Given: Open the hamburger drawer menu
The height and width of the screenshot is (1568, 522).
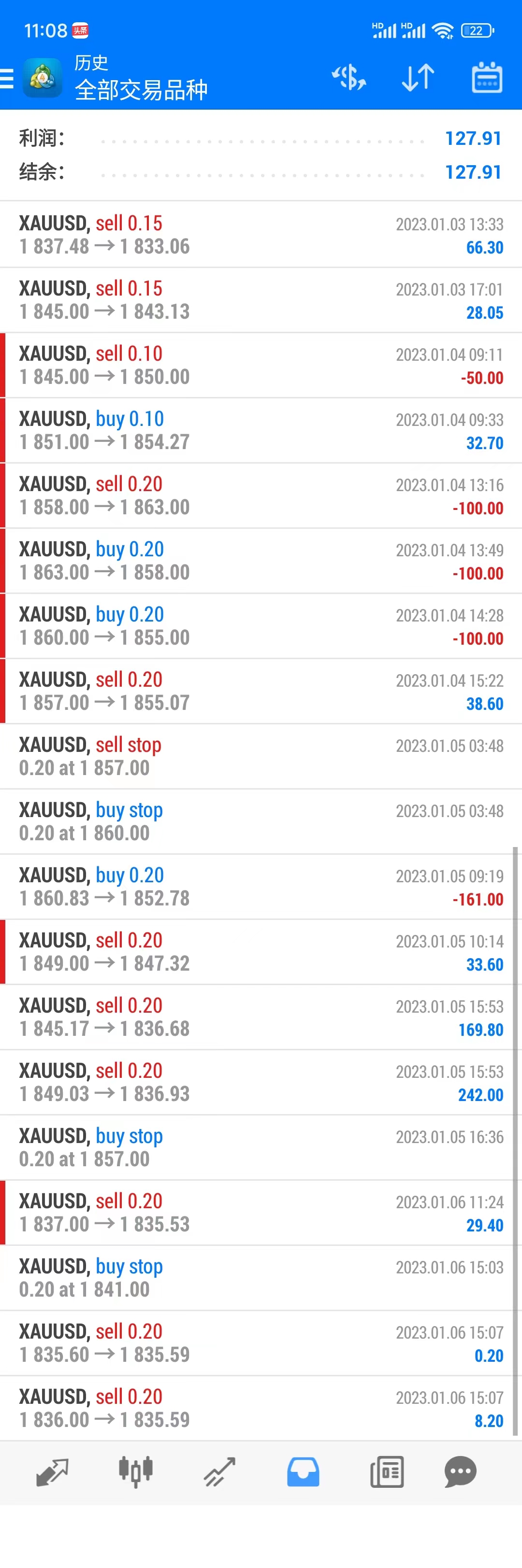Looking at the screenshot, I should coord(7,79).
